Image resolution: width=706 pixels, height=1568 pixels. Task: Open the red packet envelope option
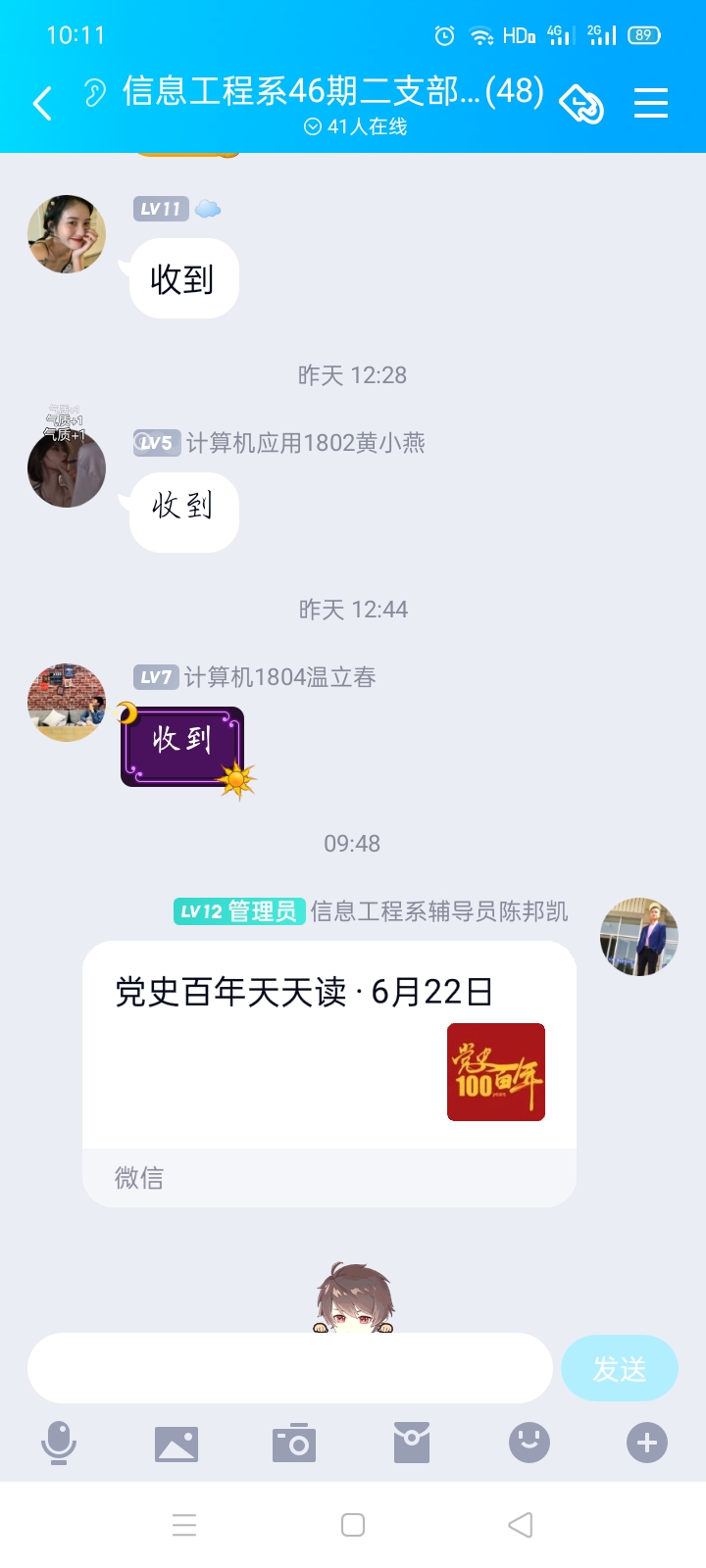pos(412,1443)
